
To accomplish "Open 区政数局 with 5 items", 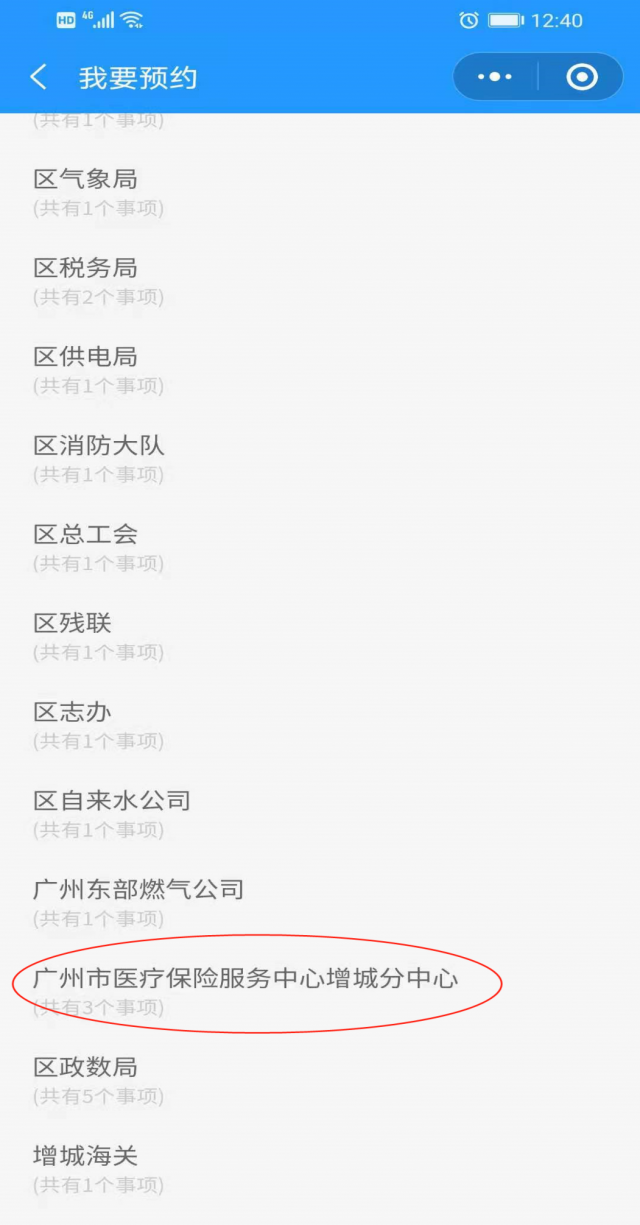I will click(320, 1081).
